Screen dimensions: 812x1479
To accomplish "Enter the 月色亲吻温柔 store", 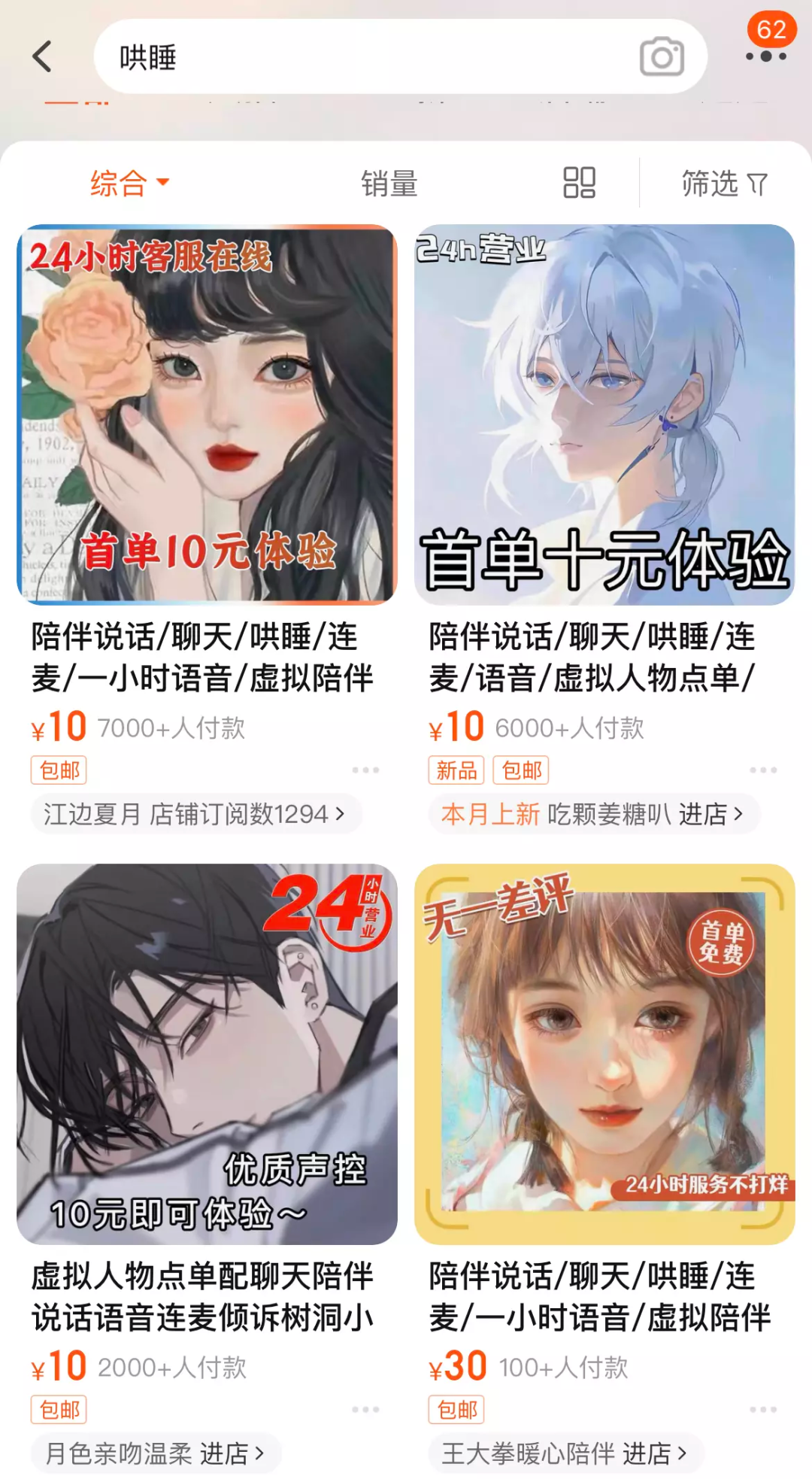I will (156, 1453).
